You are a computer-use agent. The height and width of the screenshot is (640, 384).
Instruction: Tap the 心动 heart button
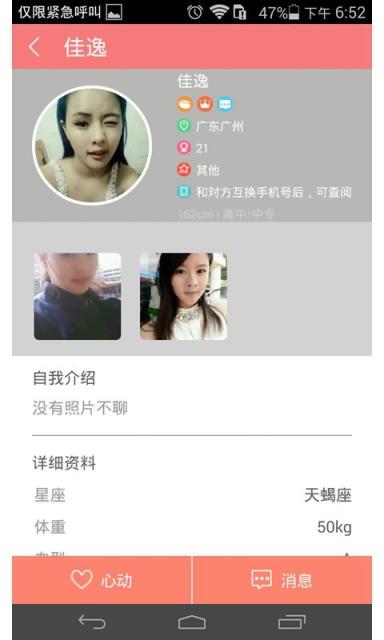coord(102,580)
